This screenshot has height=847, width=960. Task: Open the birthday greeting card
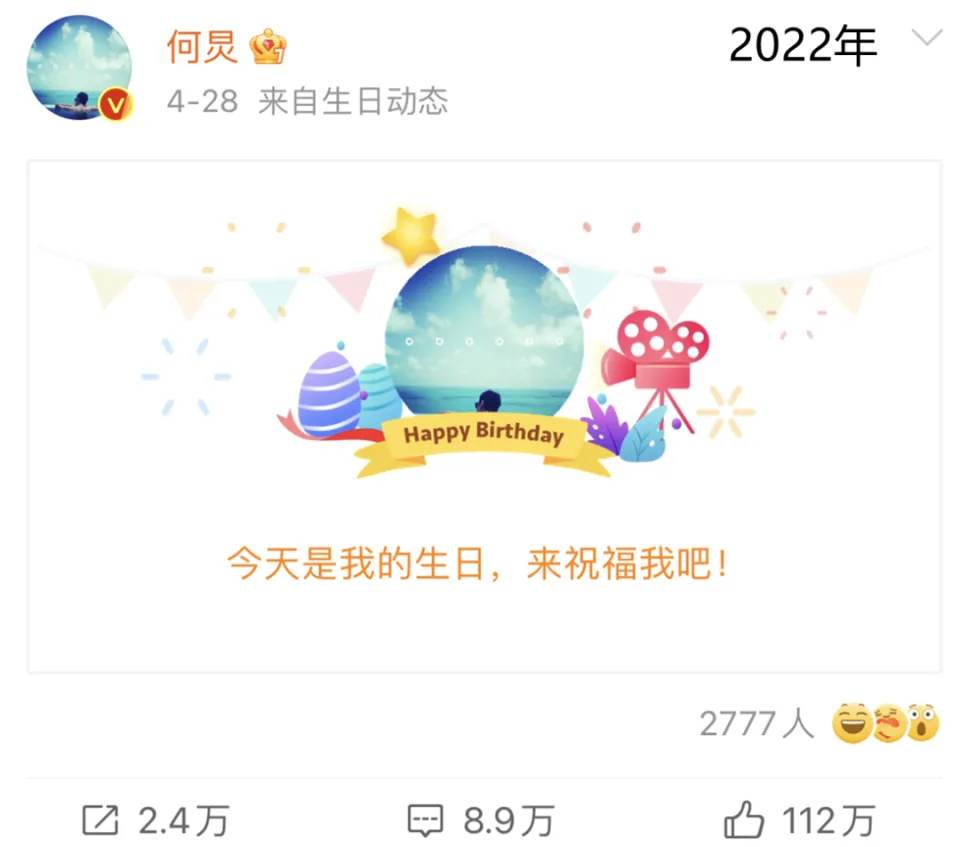(483, 415)
